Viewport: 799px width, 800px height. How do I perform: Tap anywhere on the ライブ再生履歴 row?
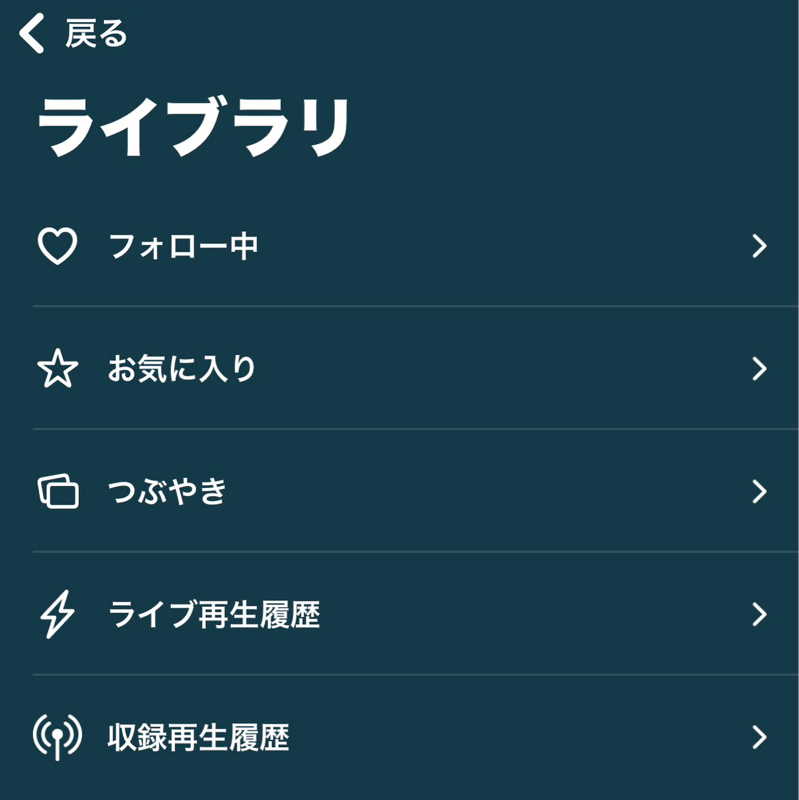coord(400,616)
